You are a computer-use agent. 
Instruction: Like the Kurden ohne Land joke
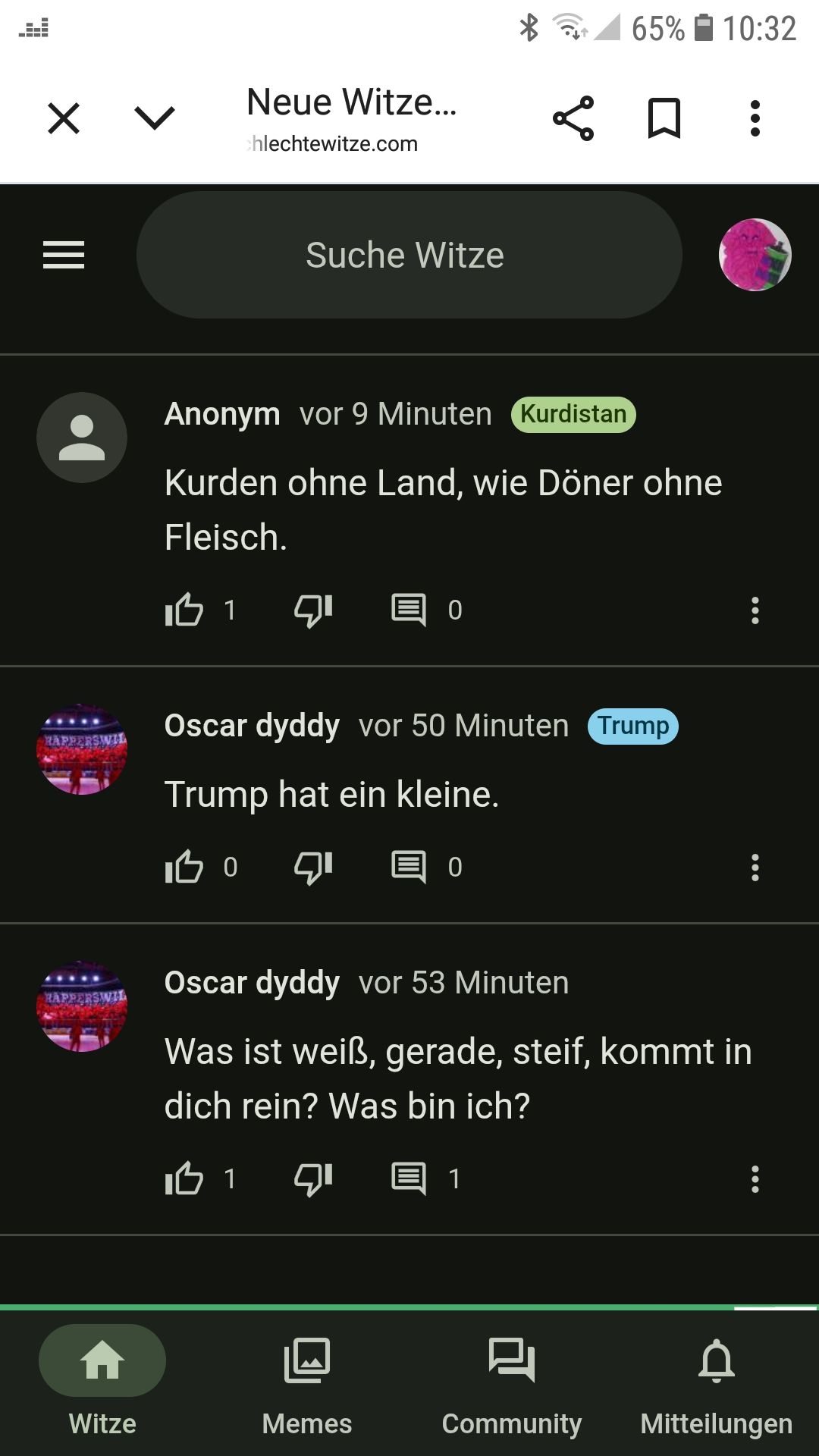coord(184,610)
